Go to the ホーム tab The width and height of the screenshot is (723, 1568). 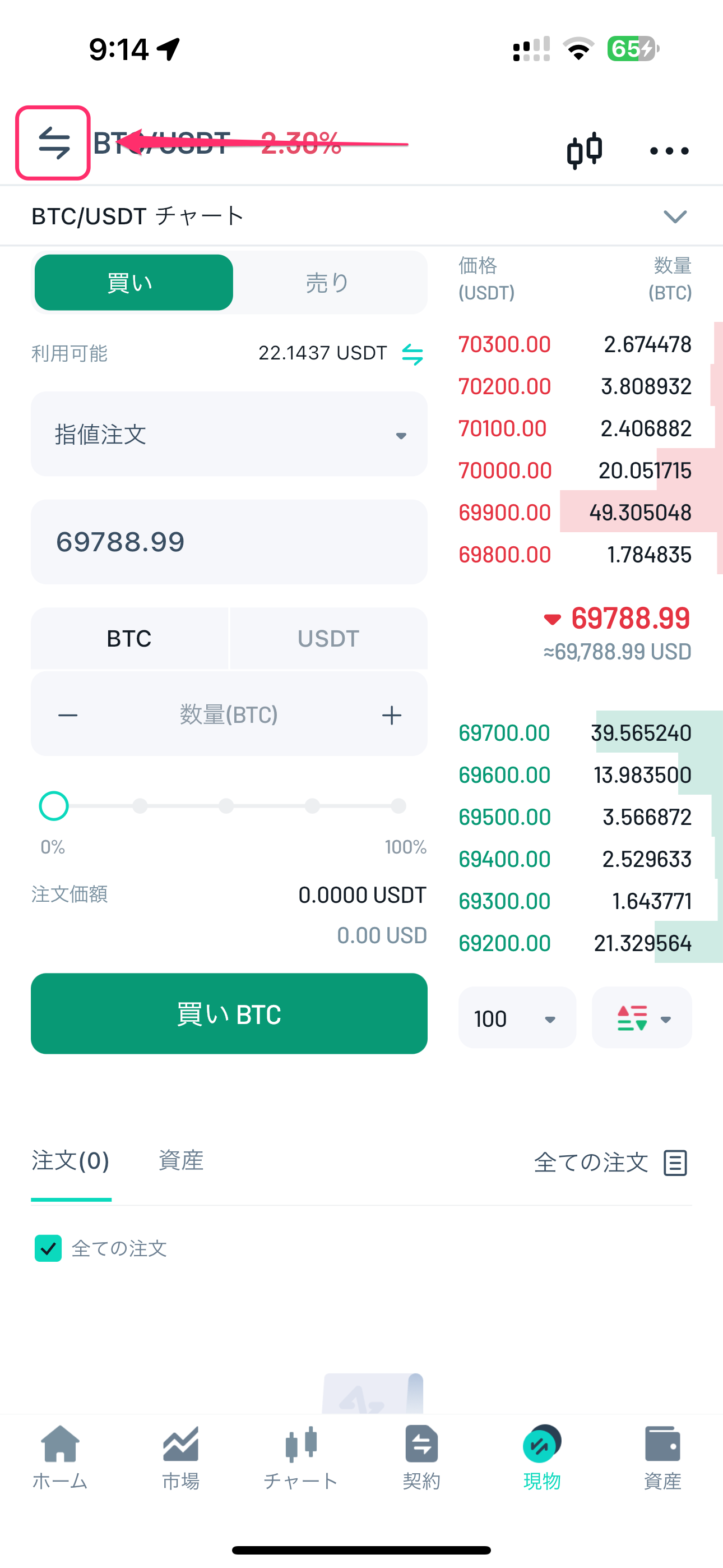coord(59,1457)
